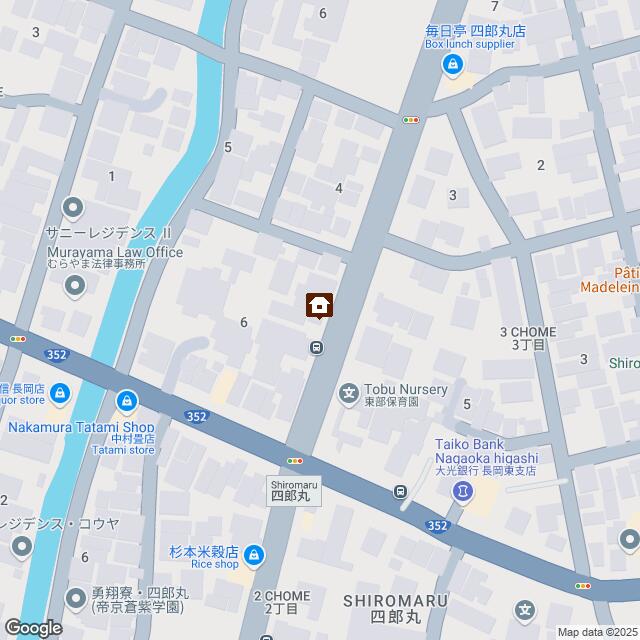Open the サニーレジデンス II place marker
Screen dimensions: 640x640
point(73,208)
